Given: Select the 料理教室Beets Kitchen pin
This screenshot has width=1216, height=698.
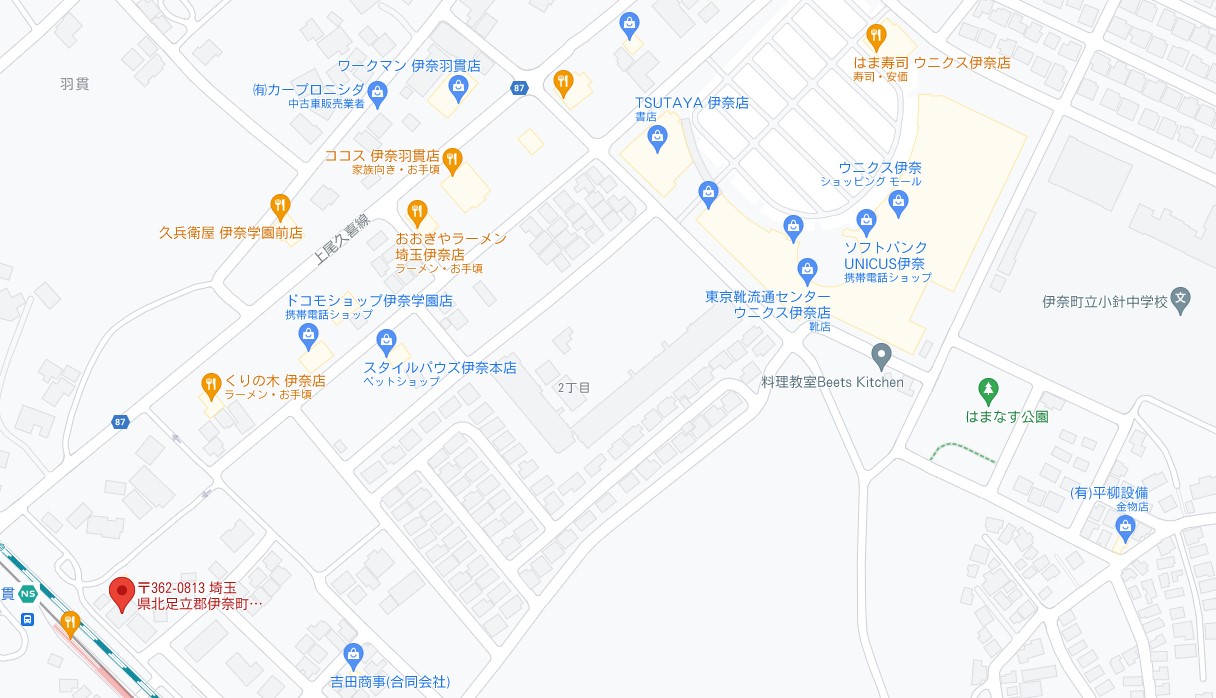Looking at the screenshot, I should [x=881, y=354].
